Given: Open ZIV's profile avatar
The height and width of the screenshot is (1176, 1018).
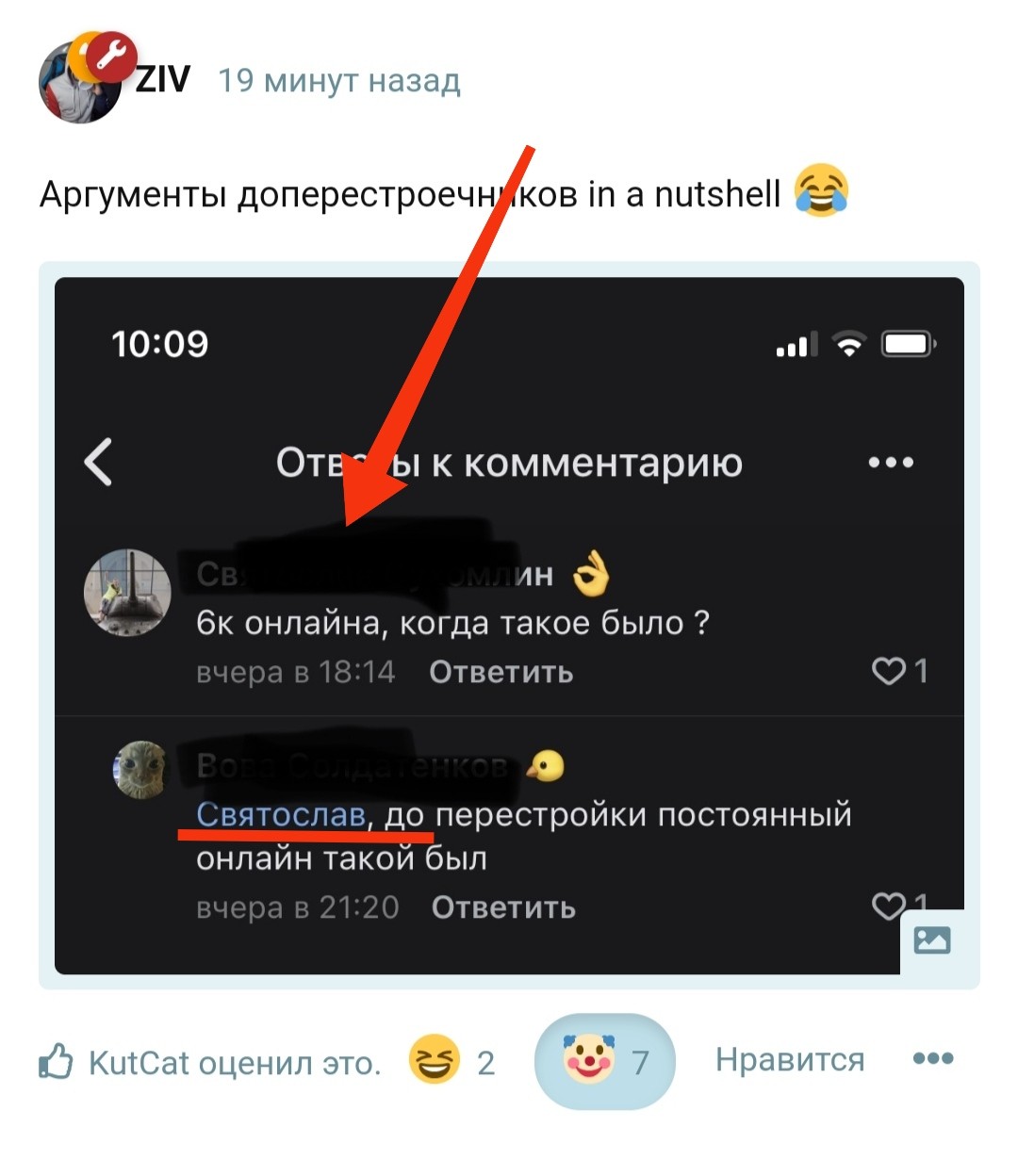Looking at the screenshot, I should click(80, 81).
